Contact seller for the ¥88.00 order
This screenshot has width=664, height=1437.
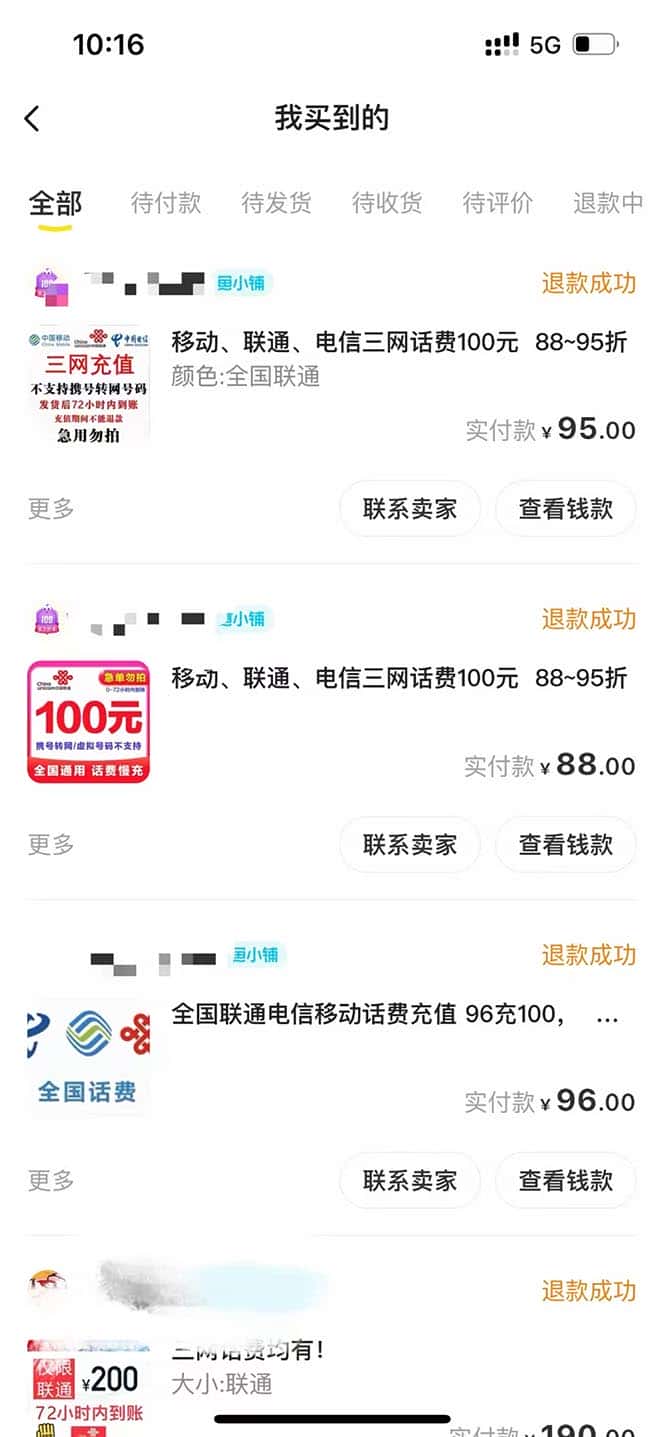pyautogui.click(x=409, y=845)
